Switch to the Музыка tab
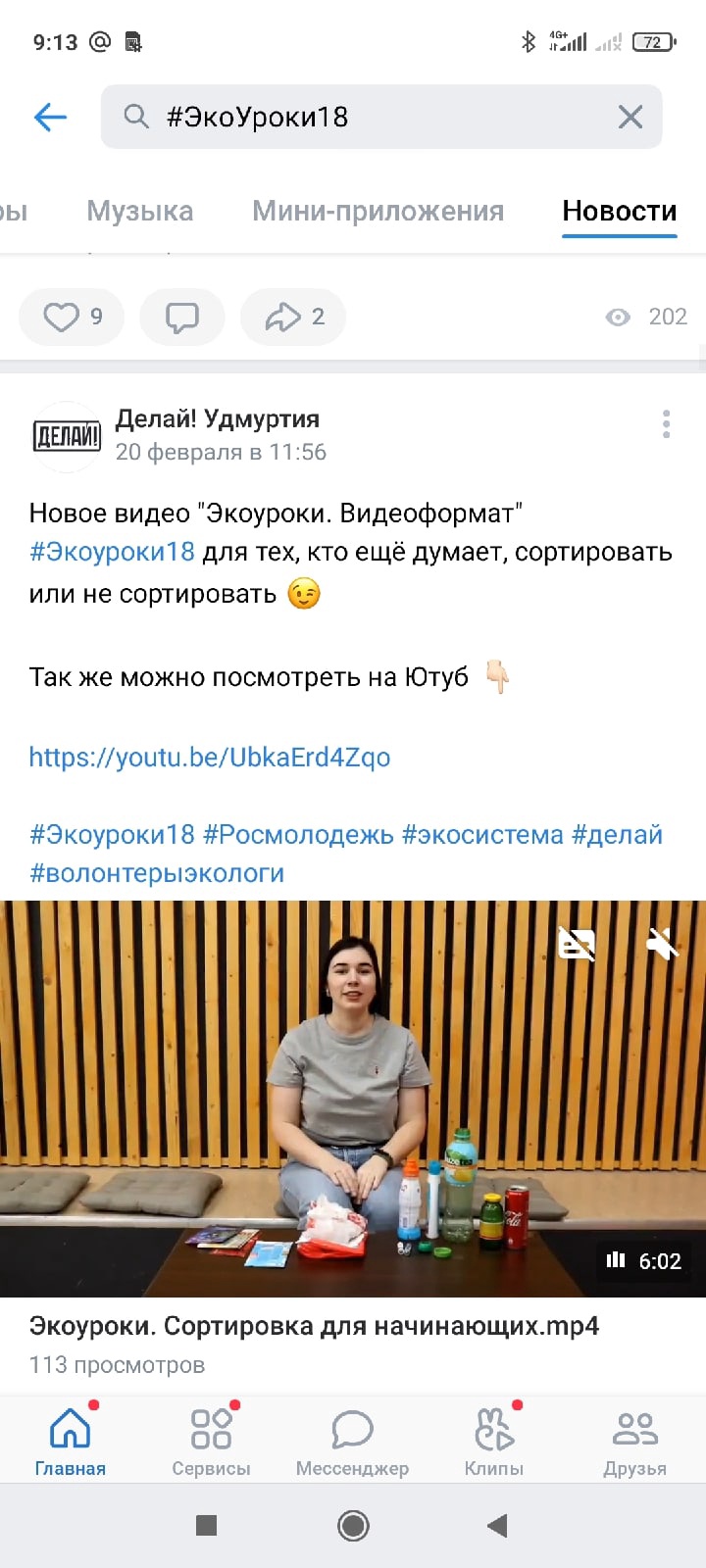 pyautogui.click(x=139, y=211)
